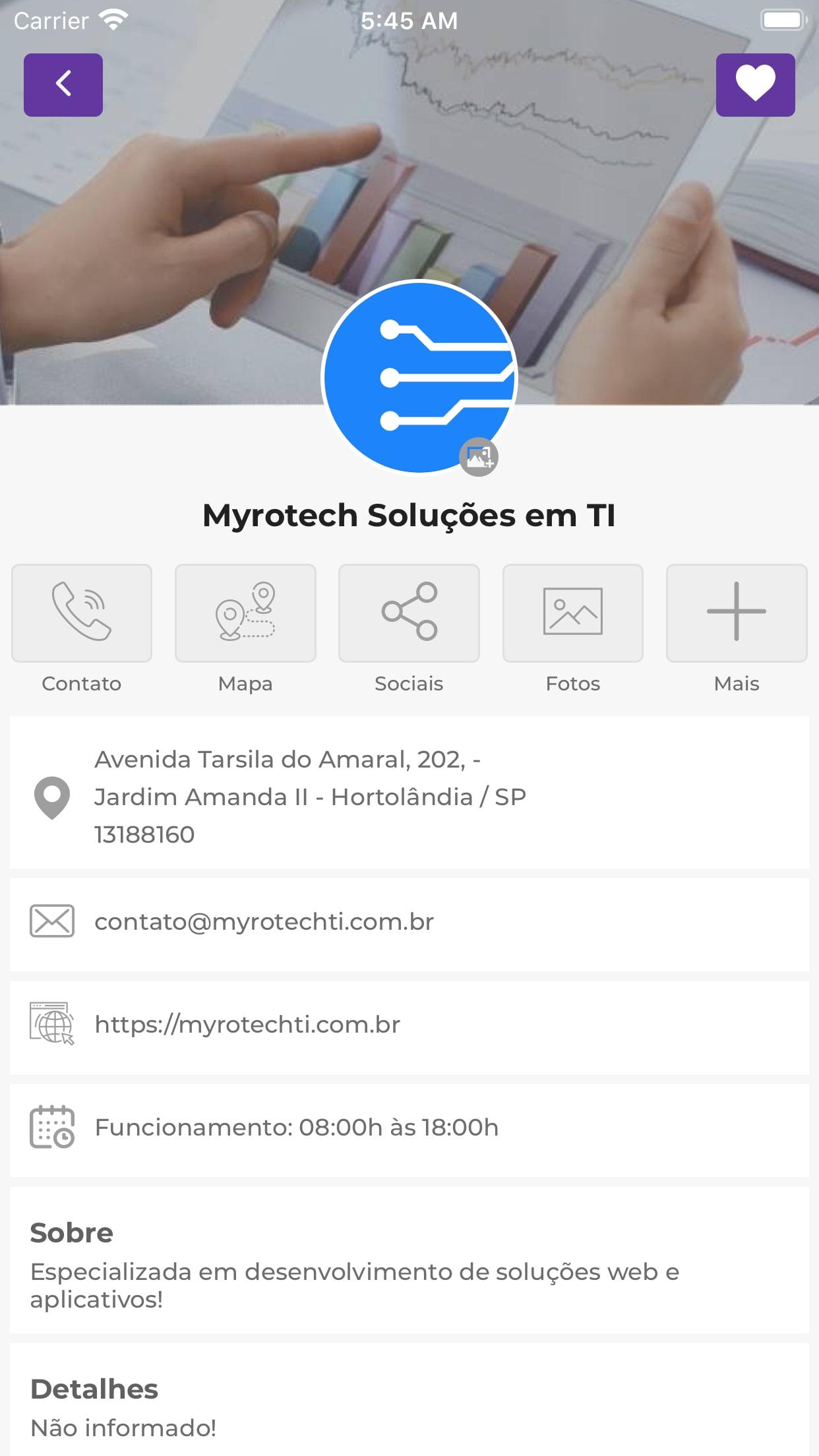
Task: Show the Mapa location view
Action: pyautogui.click(x=245, y=613)
